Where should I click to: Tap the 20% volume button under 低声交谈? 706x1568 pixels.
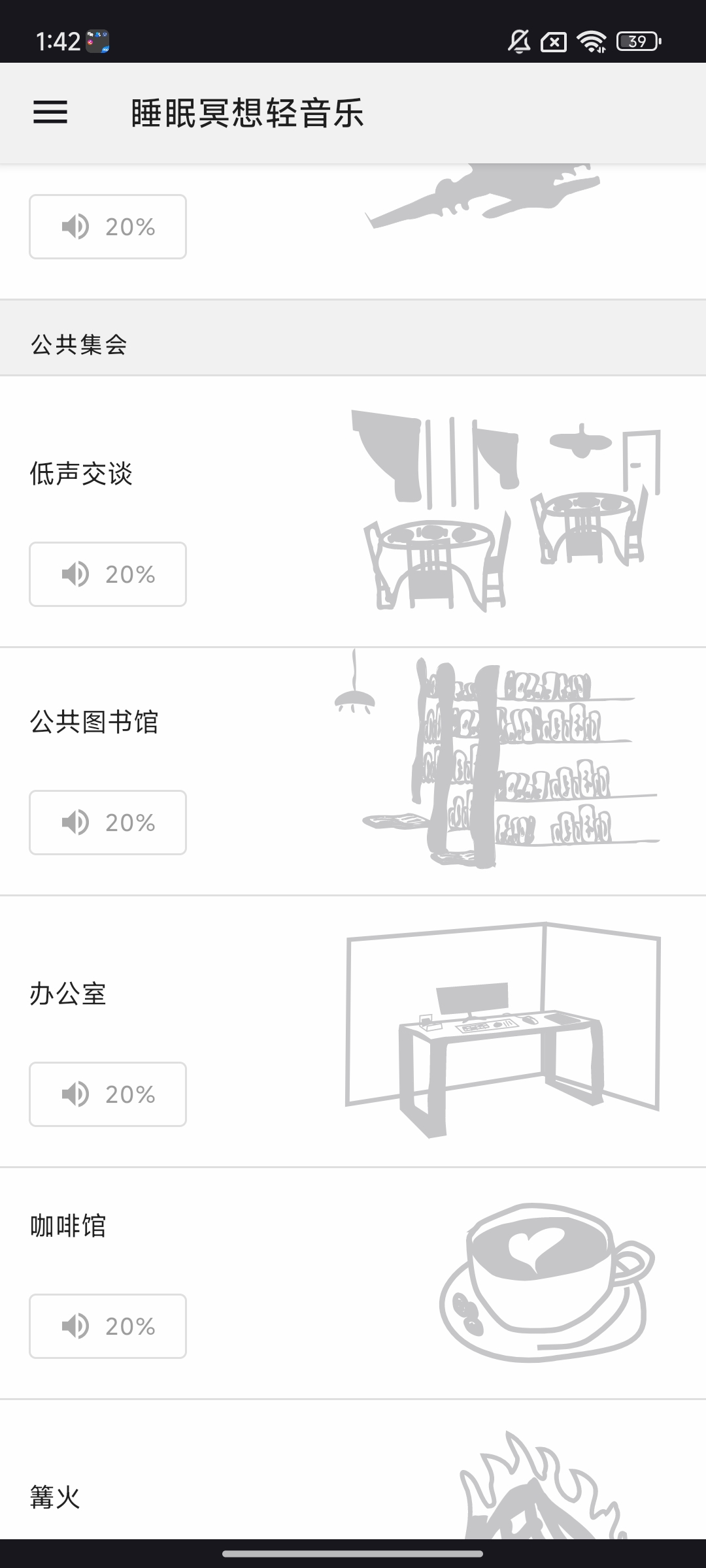tap(108, 574)
